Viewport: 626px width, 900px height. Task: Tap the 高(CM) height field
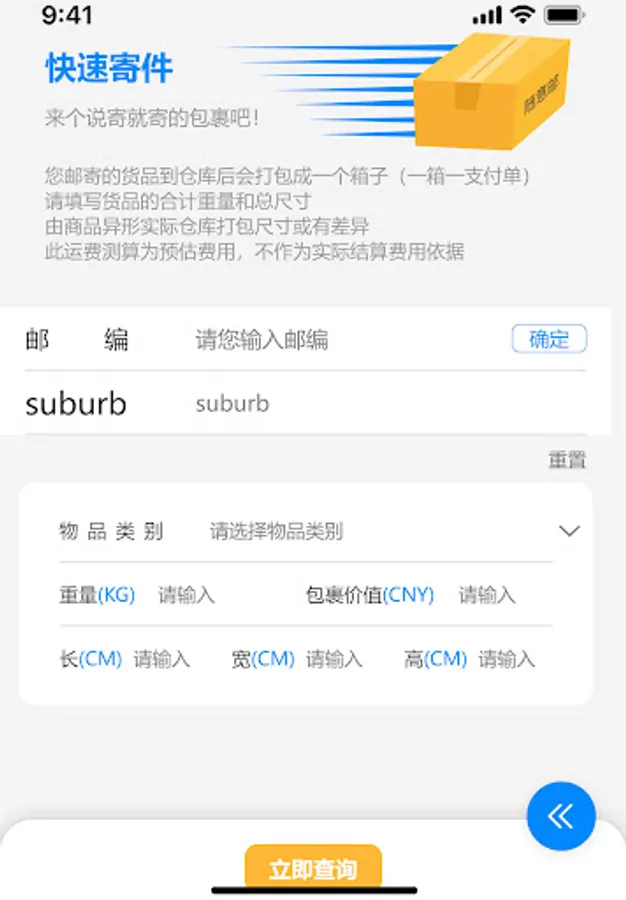pos(515,659)
